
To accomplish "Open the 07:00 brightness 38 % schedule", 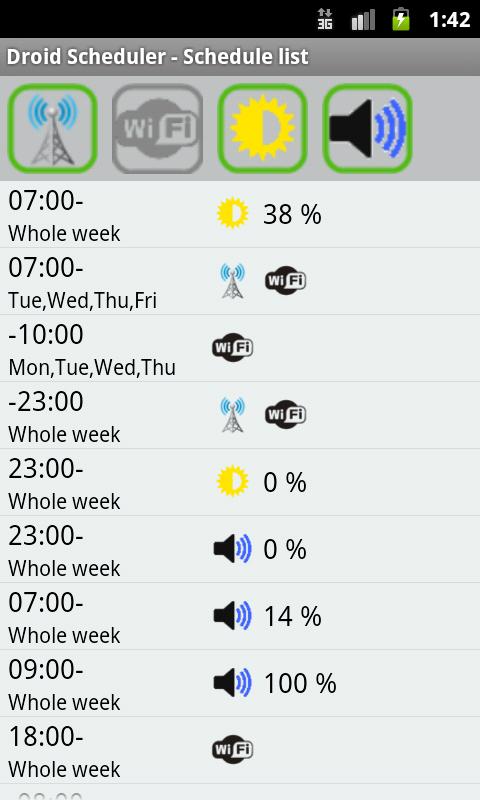I will coord(240,214).
